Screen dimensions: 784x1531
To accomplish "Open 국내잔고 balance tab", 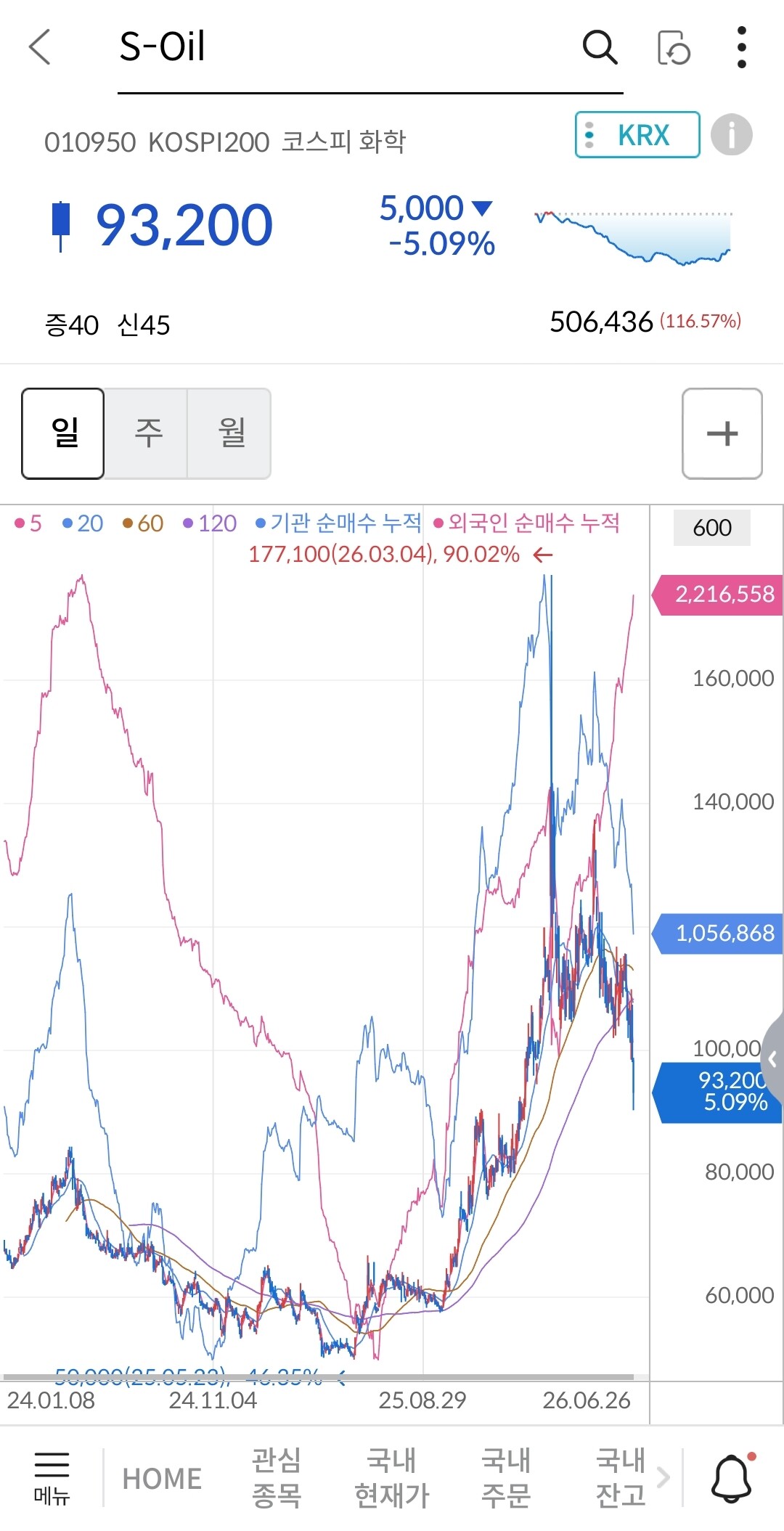I will (x=621, y=1478).
